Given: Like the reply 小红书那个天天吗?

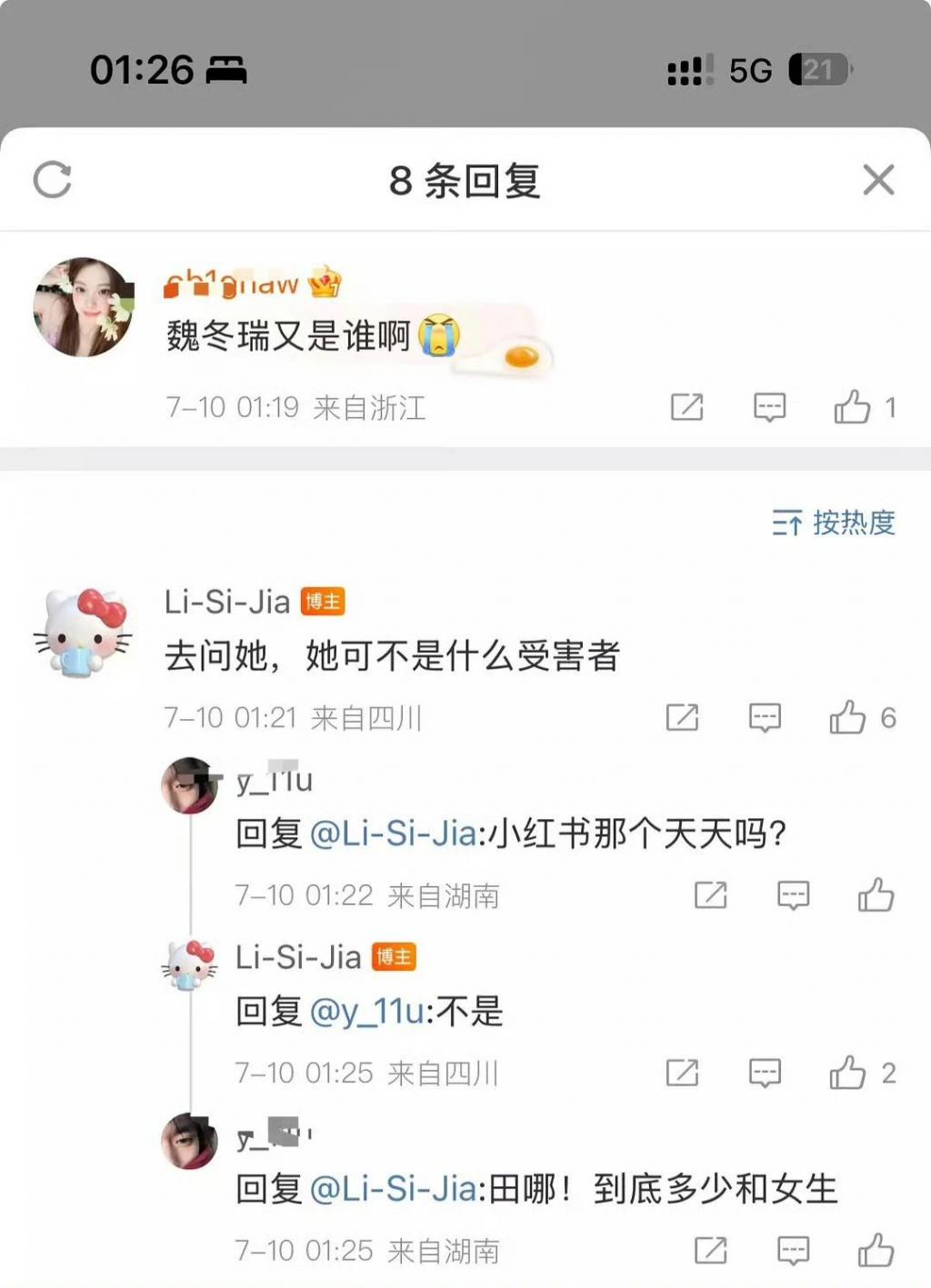Looking at the screenshot, I should coord(876,895).
